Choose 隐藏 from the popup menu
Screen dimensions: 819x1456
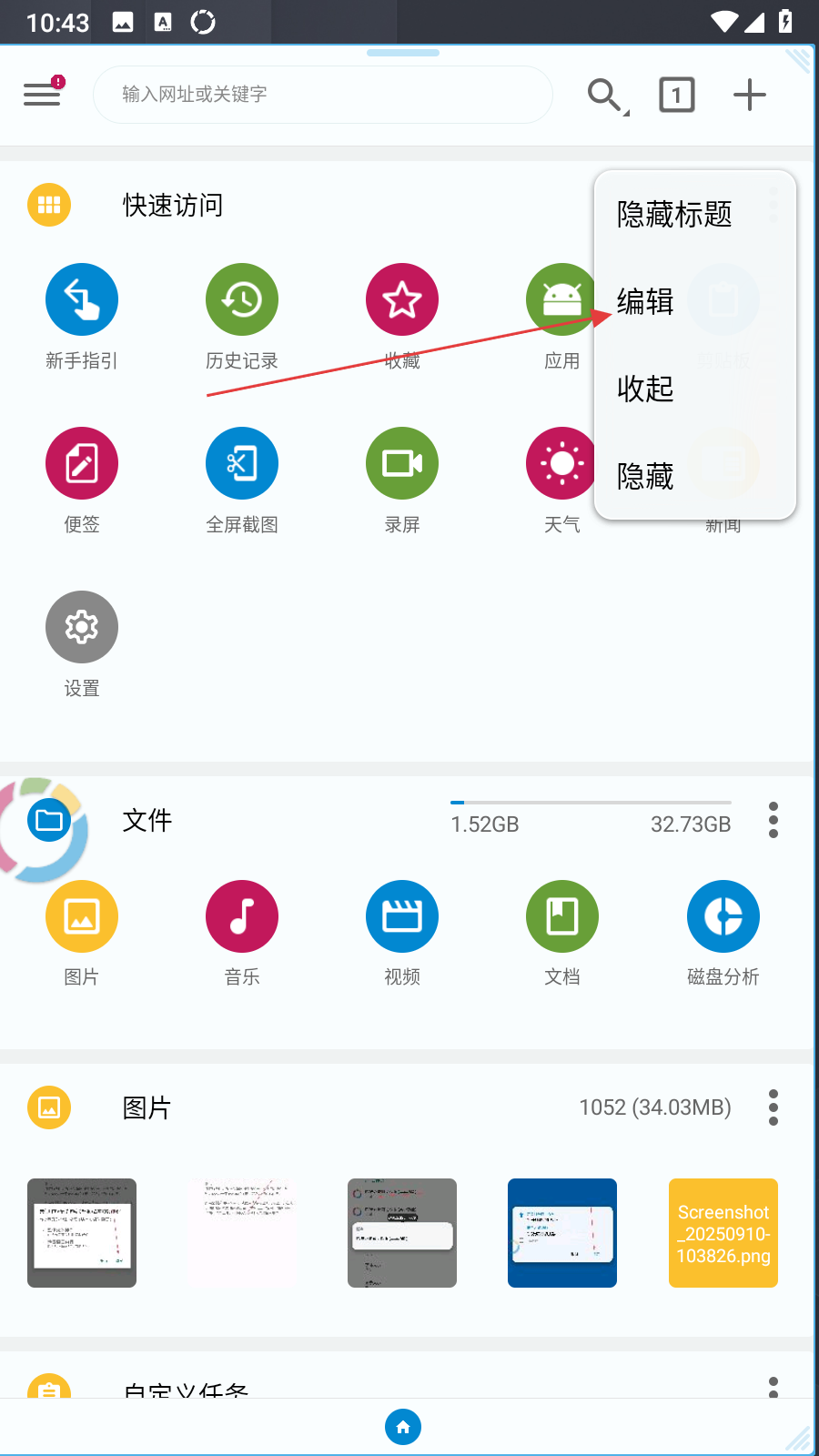click(645, 476)
